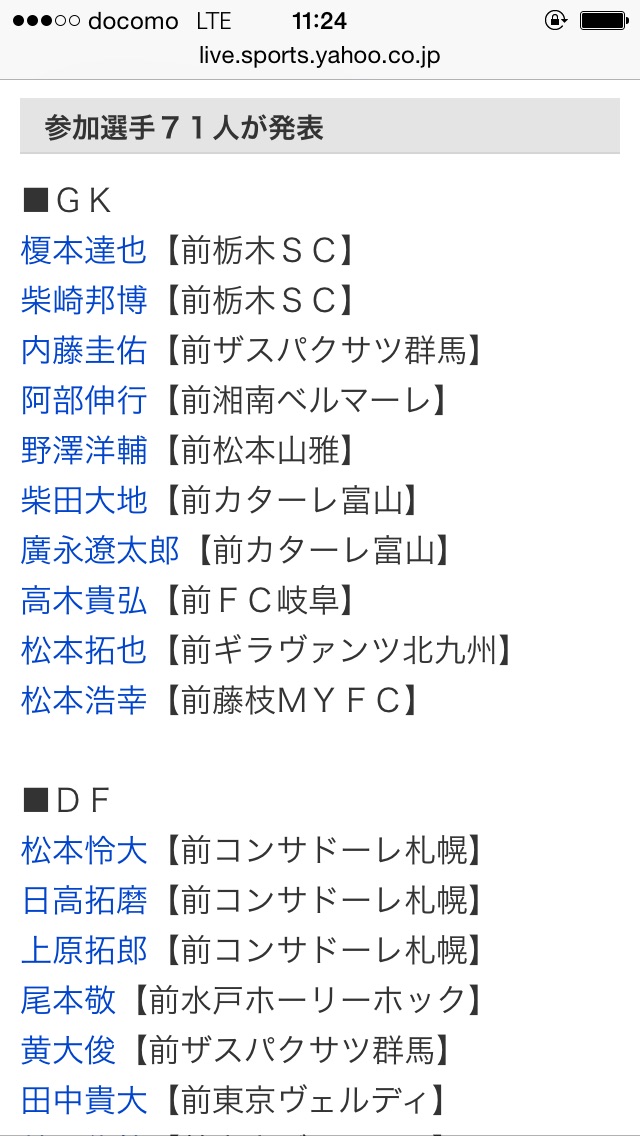Viewport: 640px width, 1136px height.
Task: Open player link 柴崎邦博
Action: [84, 301]
